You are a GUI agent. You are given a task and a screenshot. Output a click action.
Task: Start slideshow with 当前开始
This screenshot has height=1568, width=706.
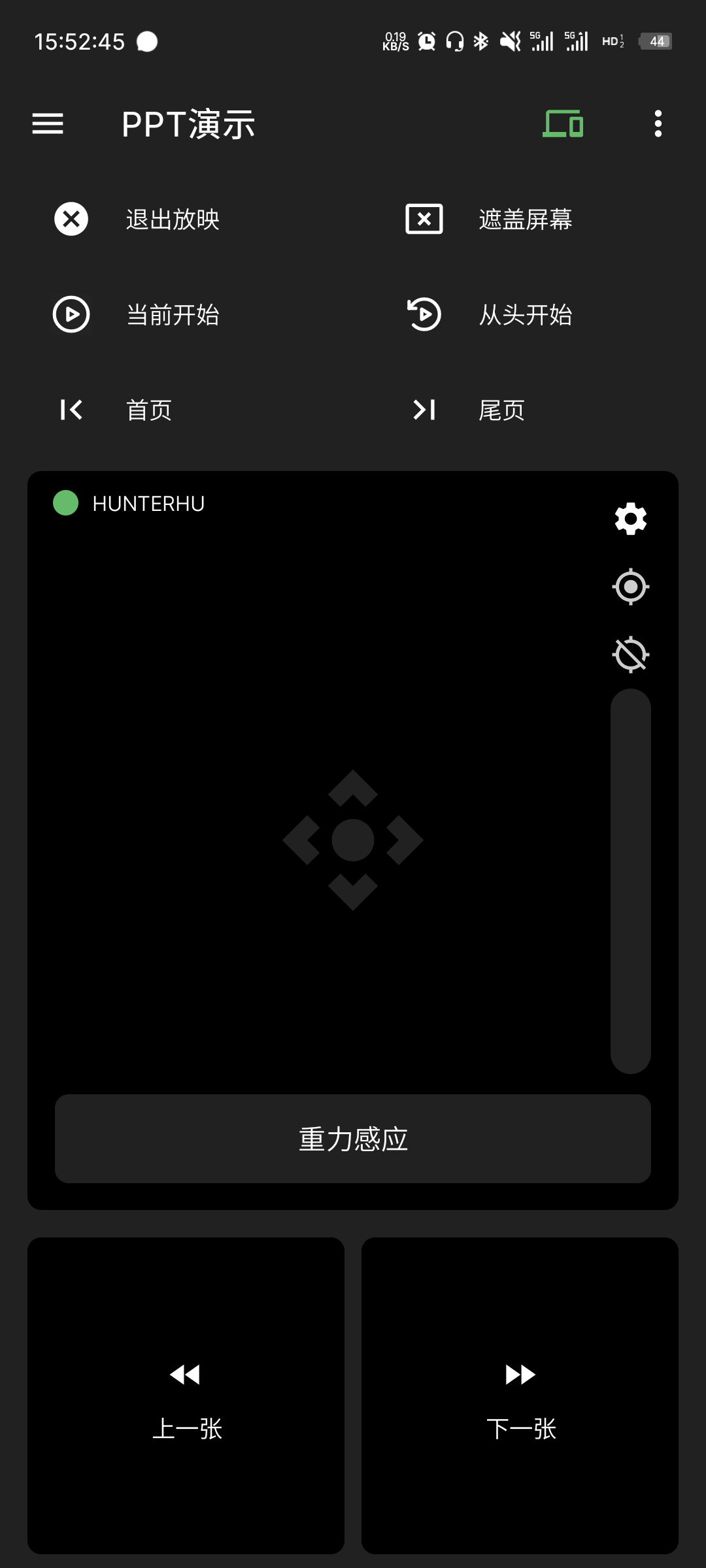point(137,314)
